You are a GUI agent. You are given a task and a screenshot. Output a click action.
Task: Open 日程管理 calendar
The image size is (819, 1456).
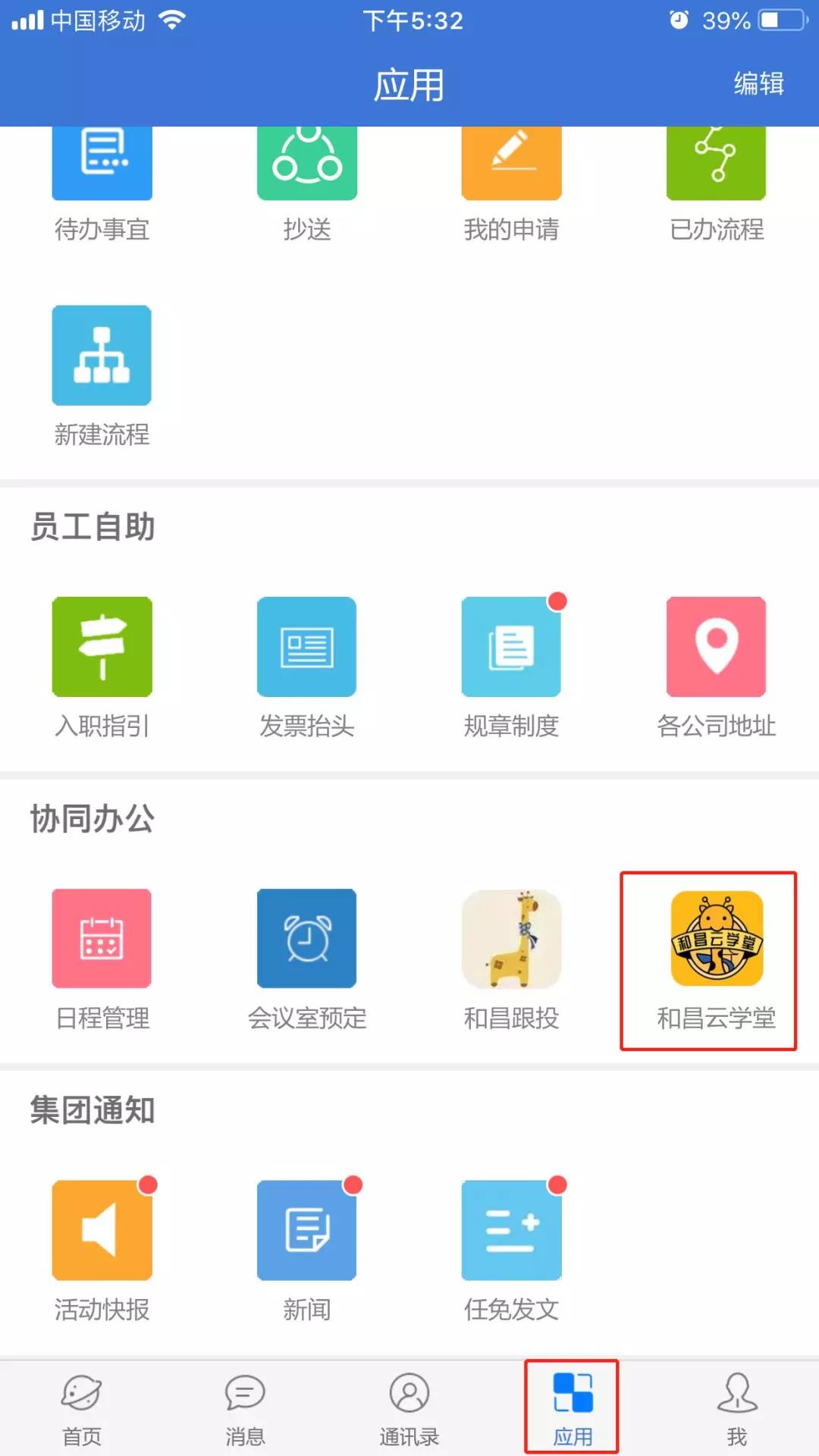pyautogui.click(x=102, y=939)
